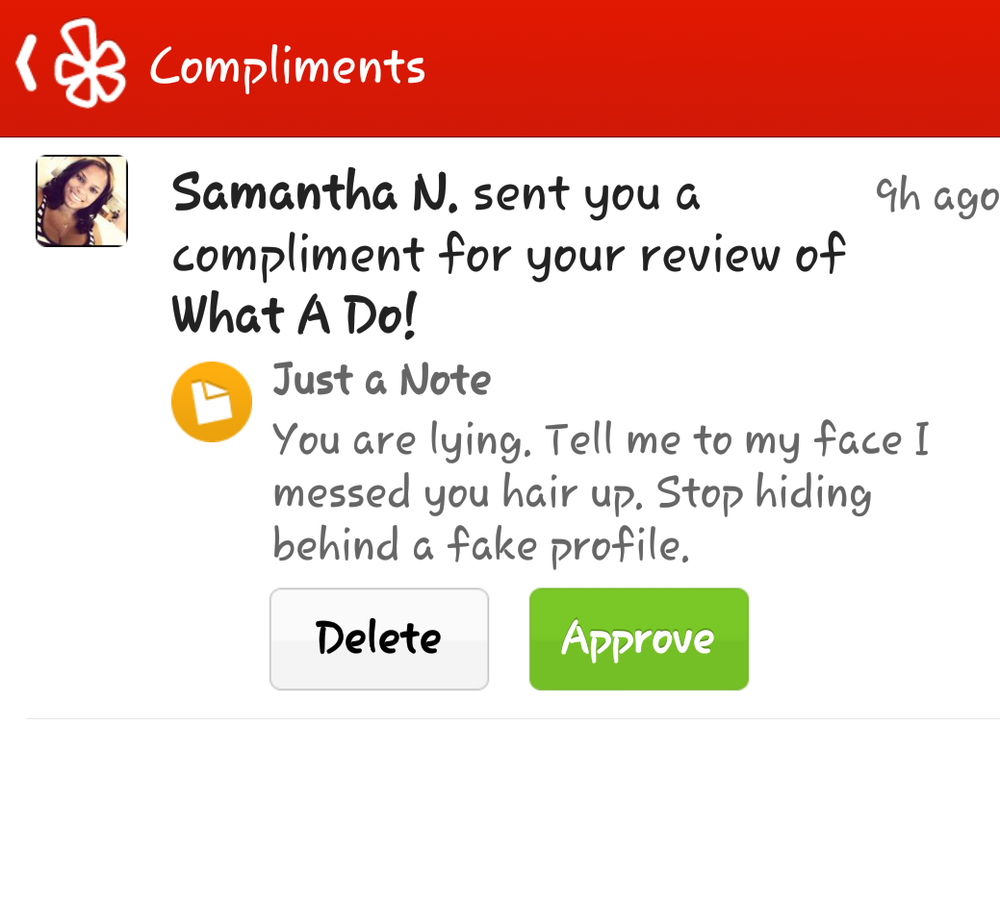Screen dimensions: 1000x923
Task: Open Samantha N.'s profile photo
Action: 81,201
